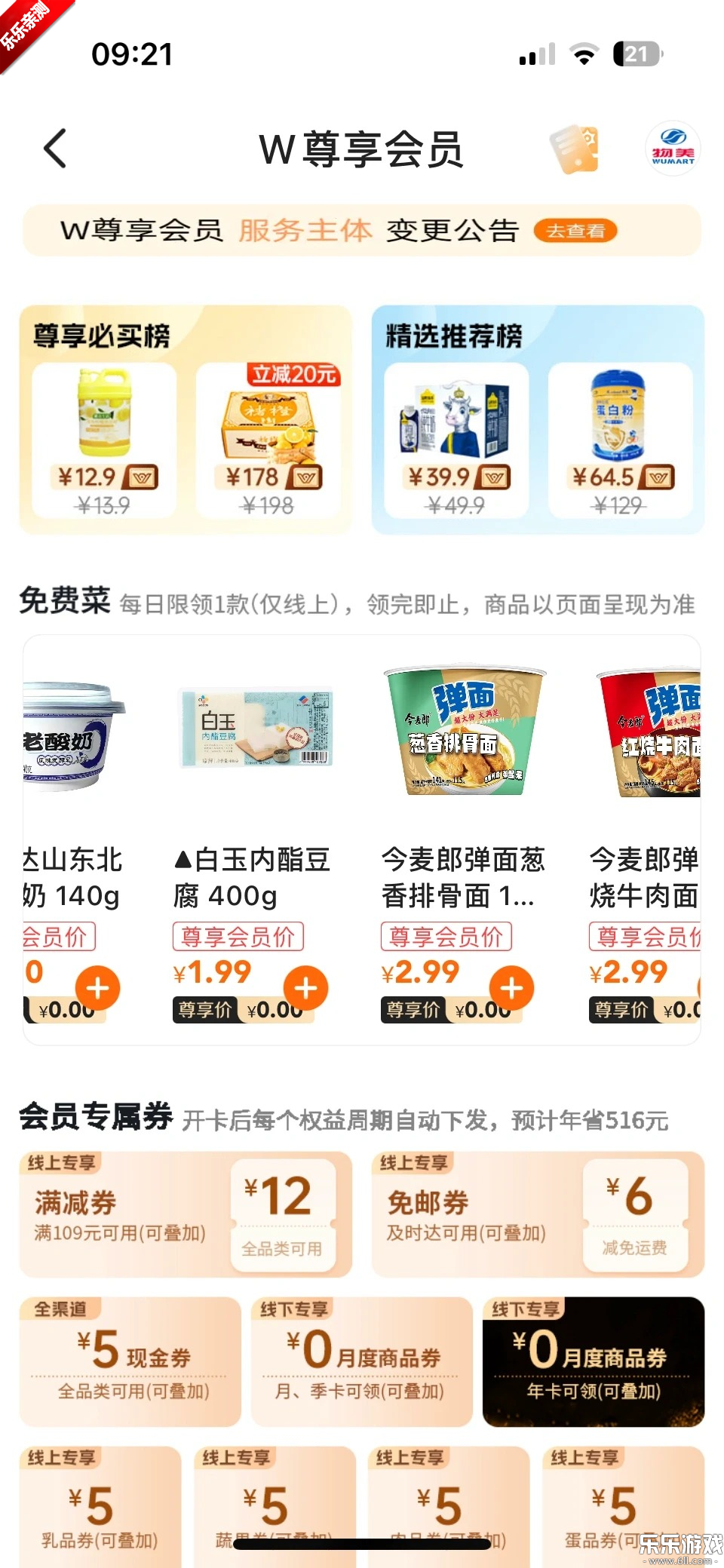Screen dimensions: 724x1568
Task: Add the 老酸奶 item with its plus icon
Action: tap(97, 987)
